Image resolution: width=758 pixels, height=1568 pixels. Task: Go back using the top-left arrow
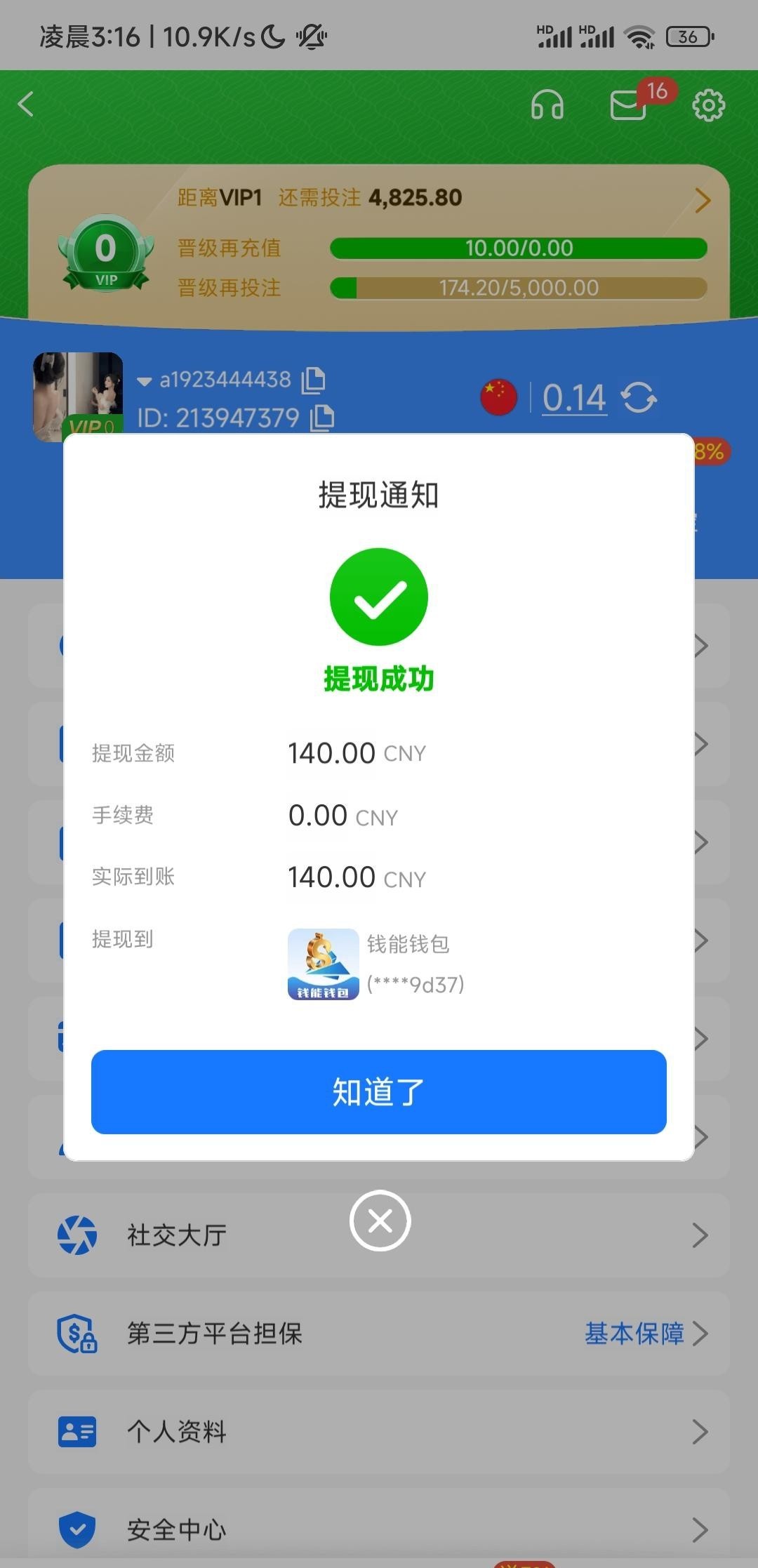(27, 105)
